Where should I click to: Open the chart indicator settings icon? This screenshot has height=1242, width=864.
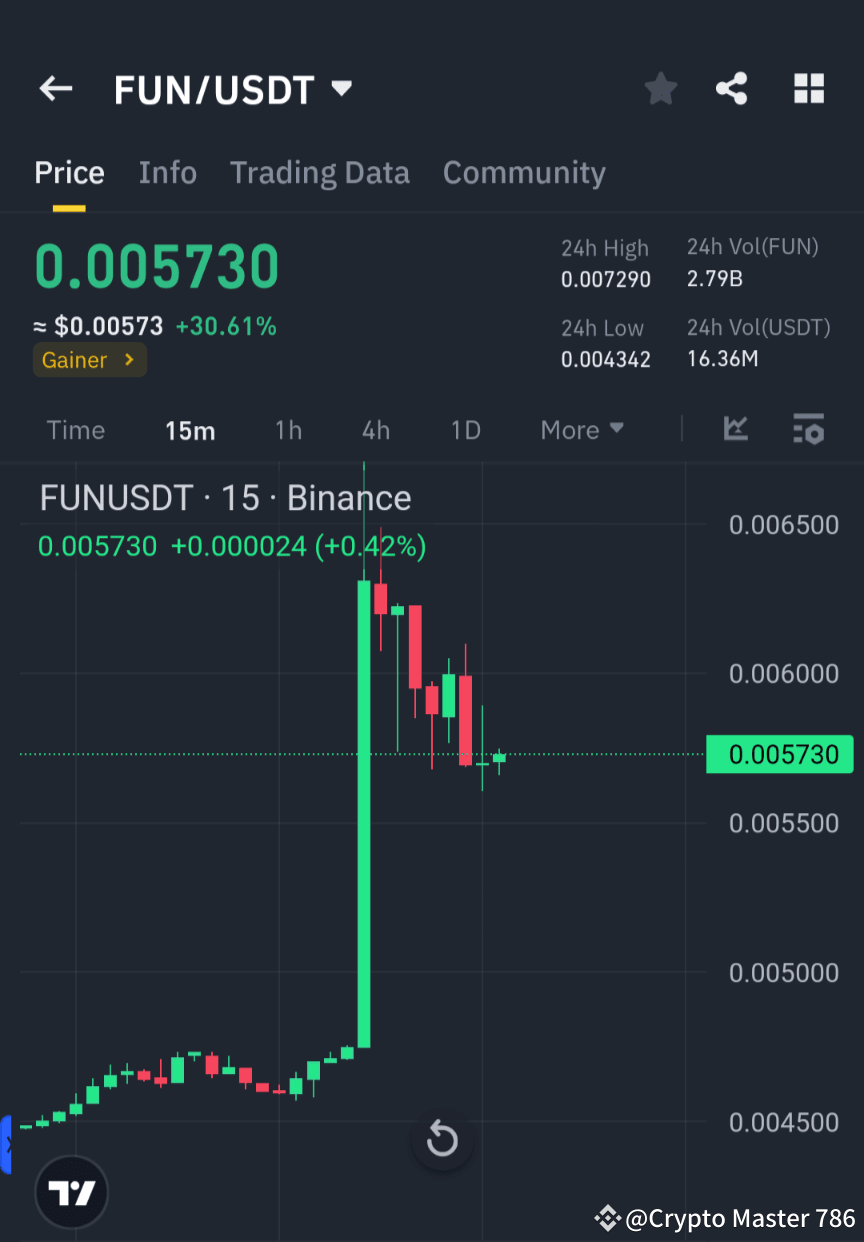coord(809,429)
